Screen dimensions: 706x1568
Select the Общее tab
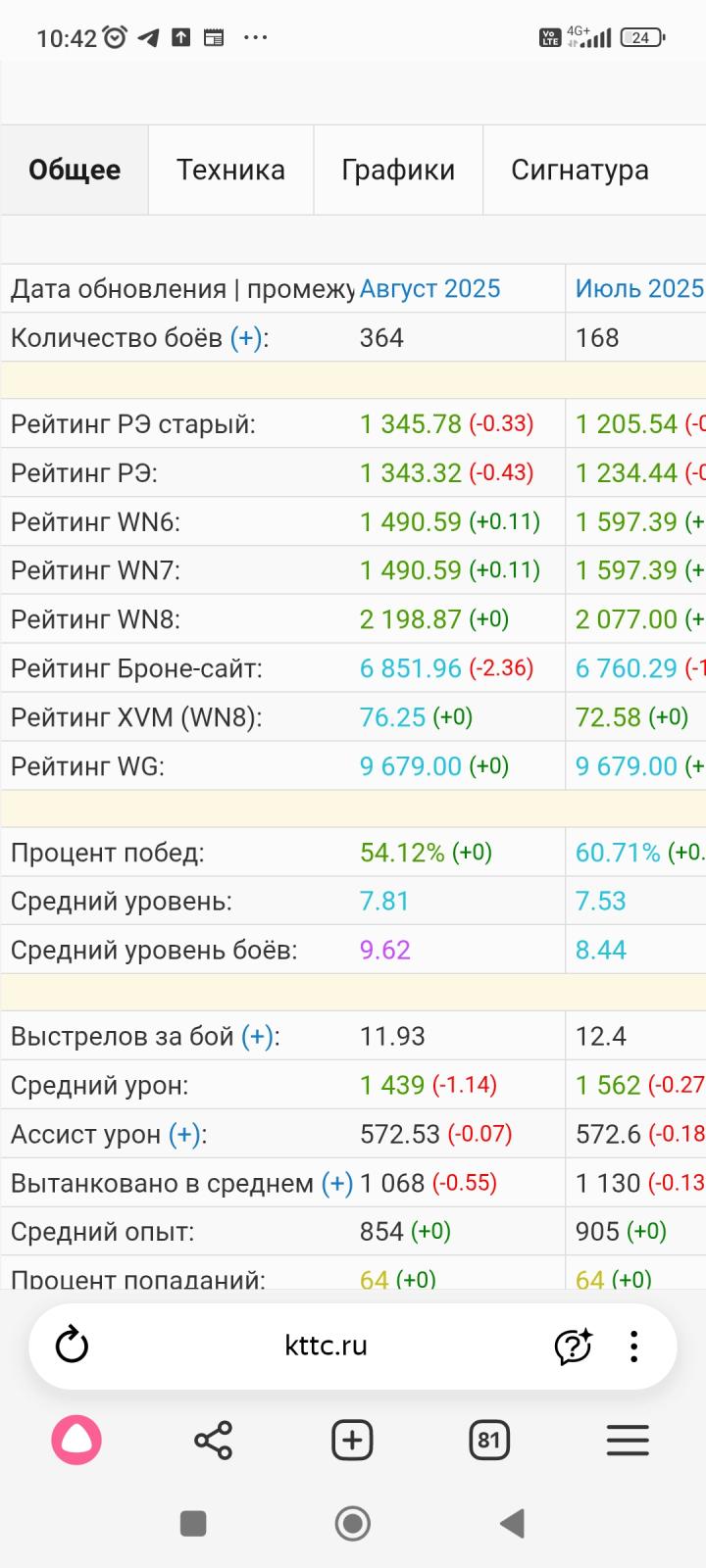point(75,170)
